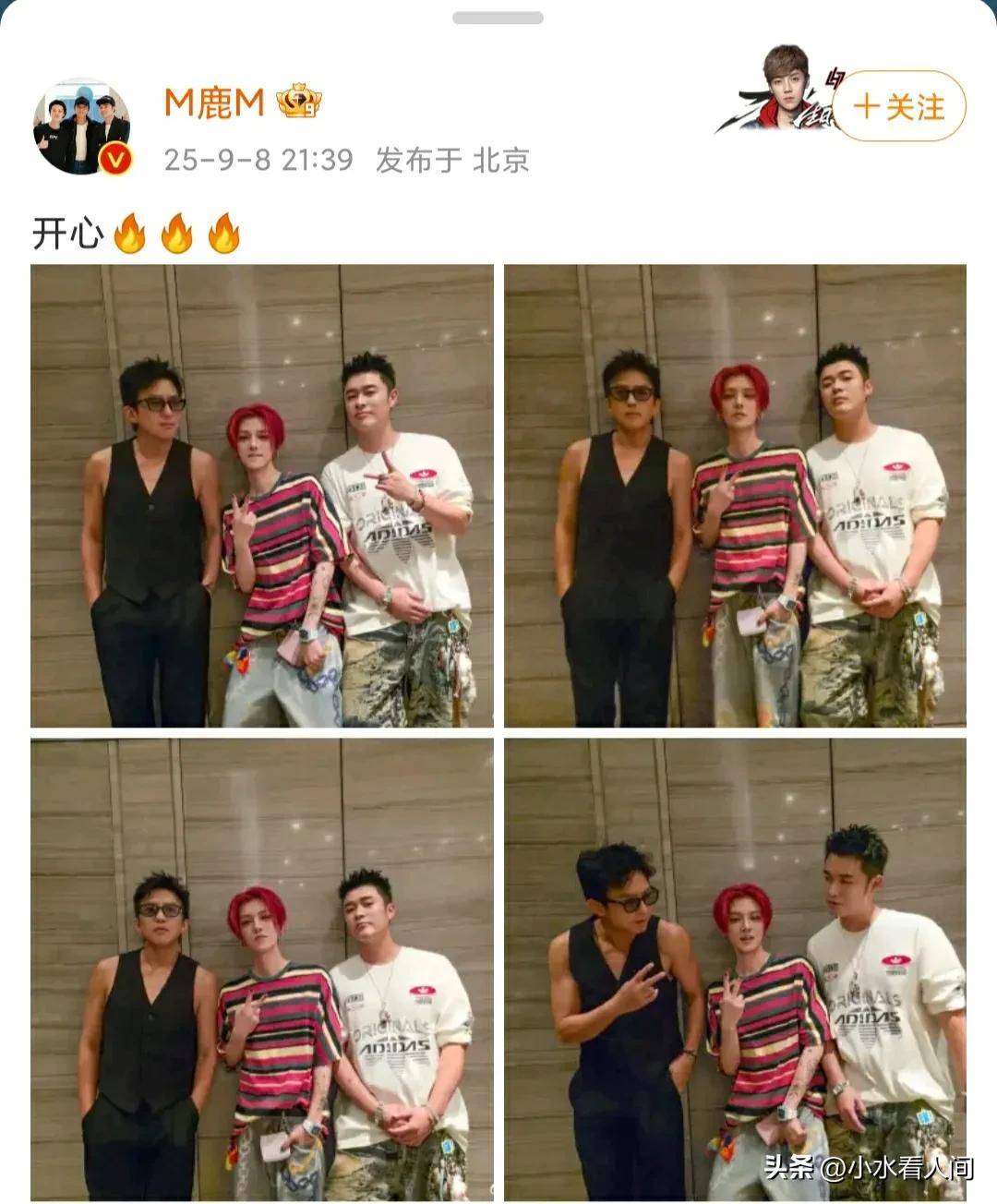Open the third photo, lower left tile

point(262,969)
